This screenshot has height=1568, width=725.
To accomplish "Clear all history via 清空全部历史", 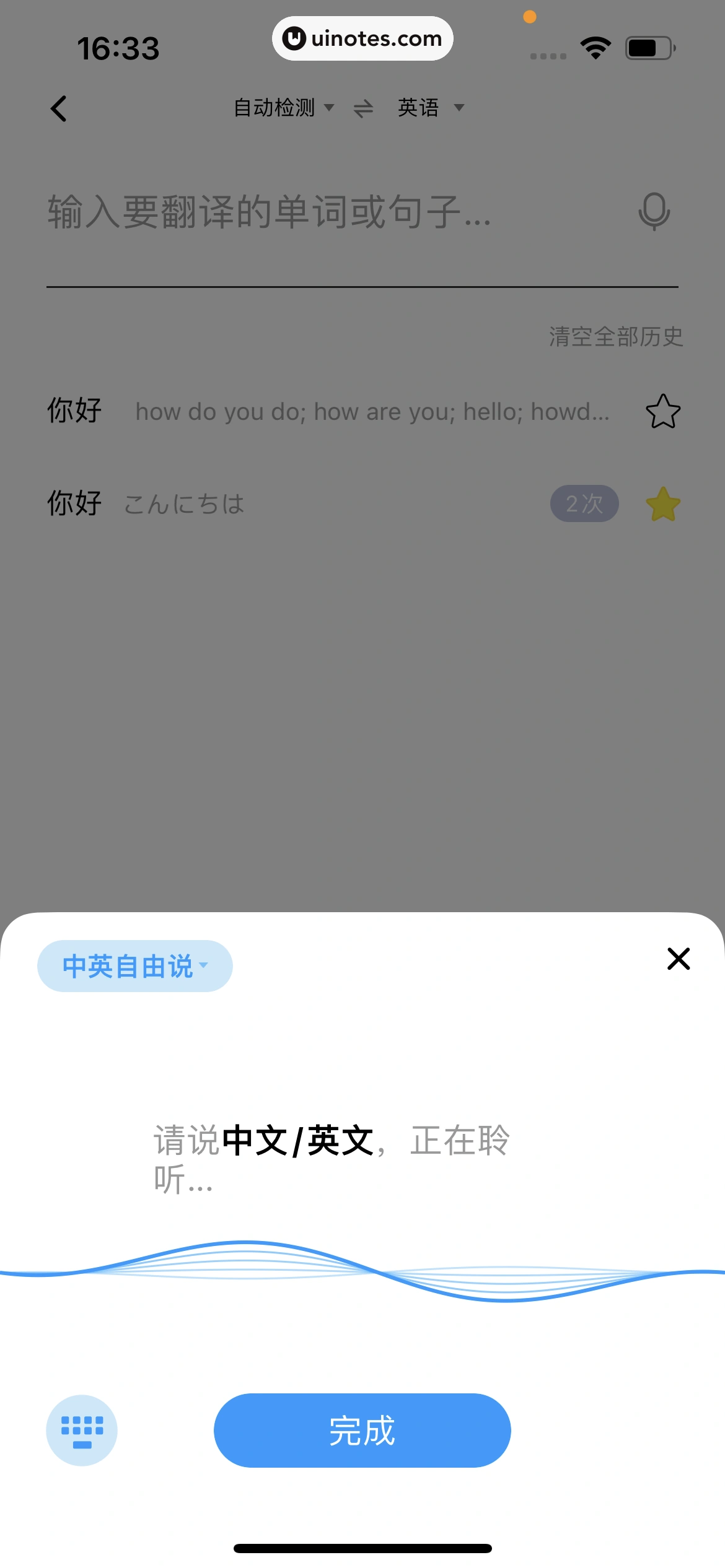I will (617, 337).
